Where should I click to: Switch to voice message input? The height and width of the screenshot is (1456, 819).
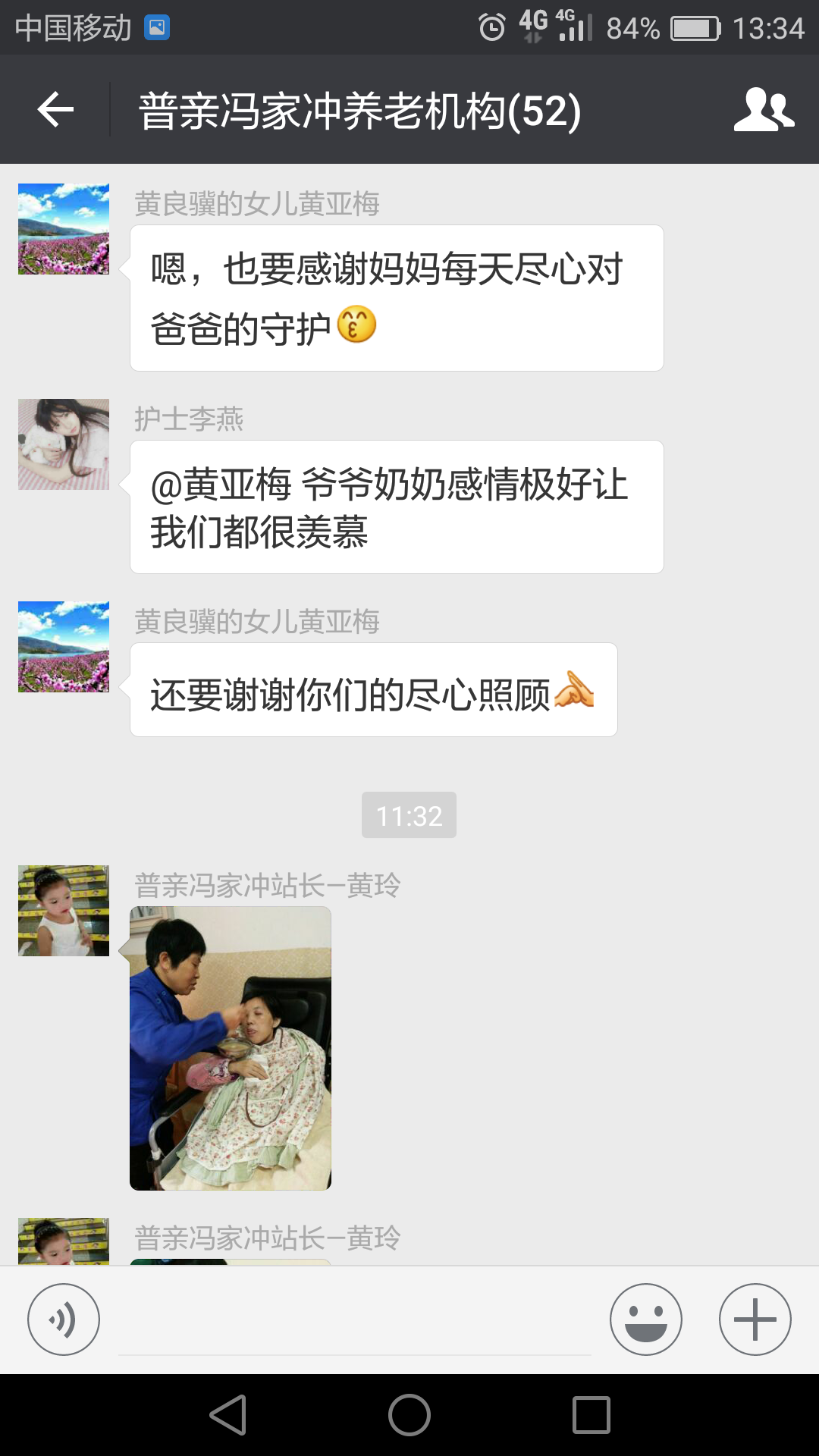point(64,1319)
